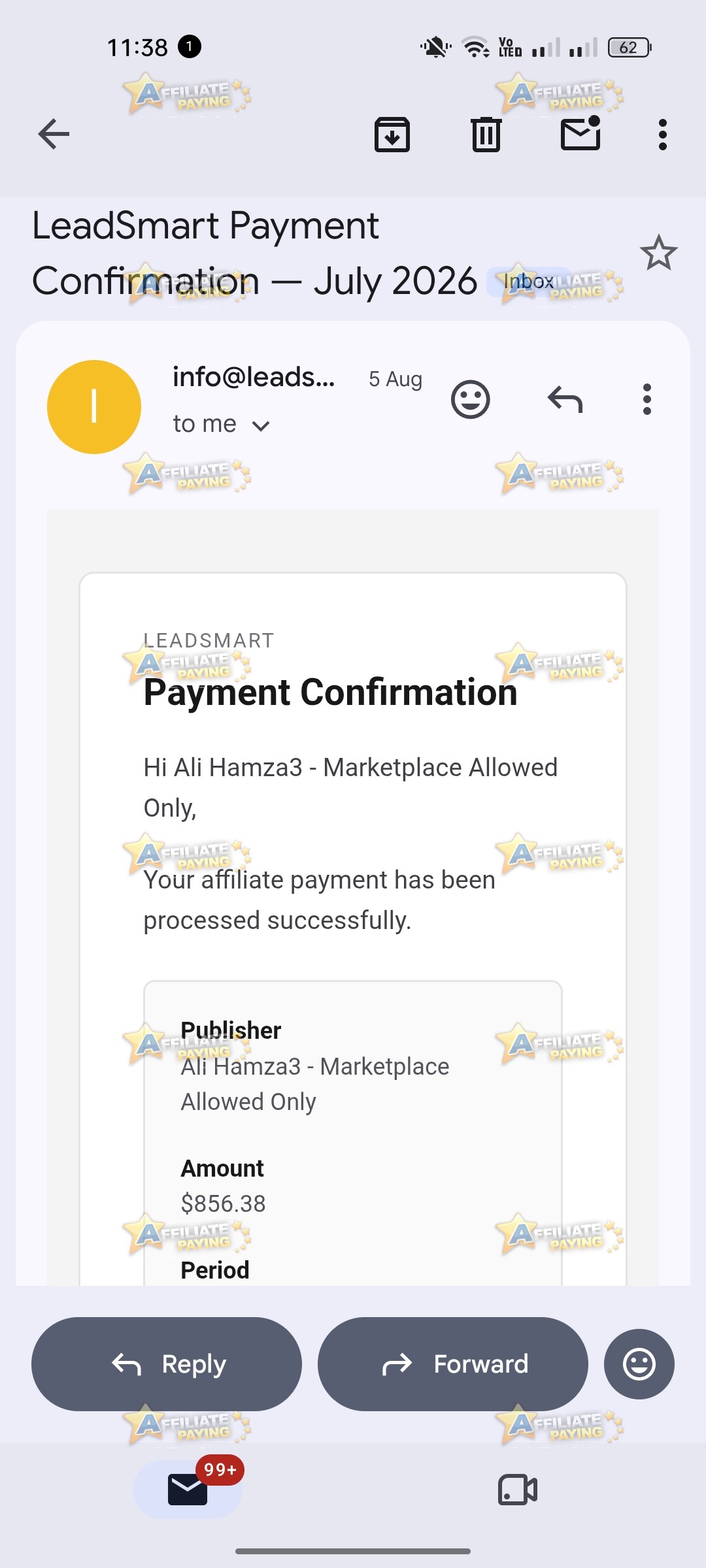Viewport: 706px width, 1568px height.
Task: Archive this LeadSmart email
Action: pos(392,135)
